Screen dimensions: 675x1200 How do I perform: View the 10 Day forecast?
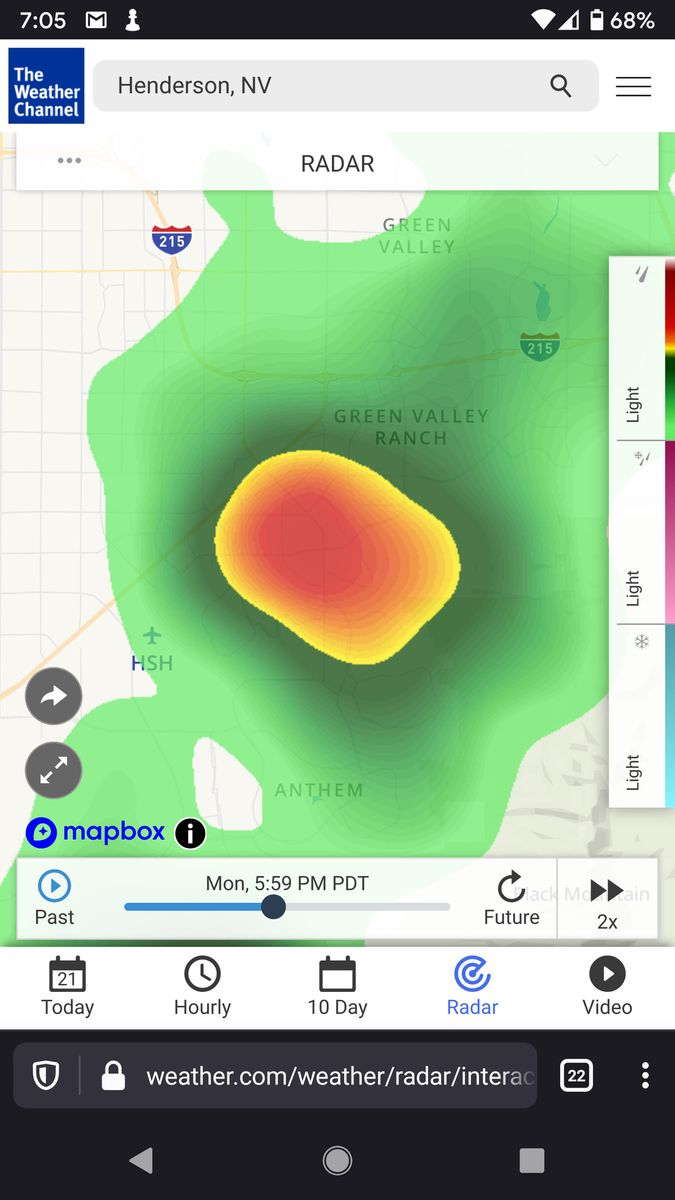(x=337, y=986)
